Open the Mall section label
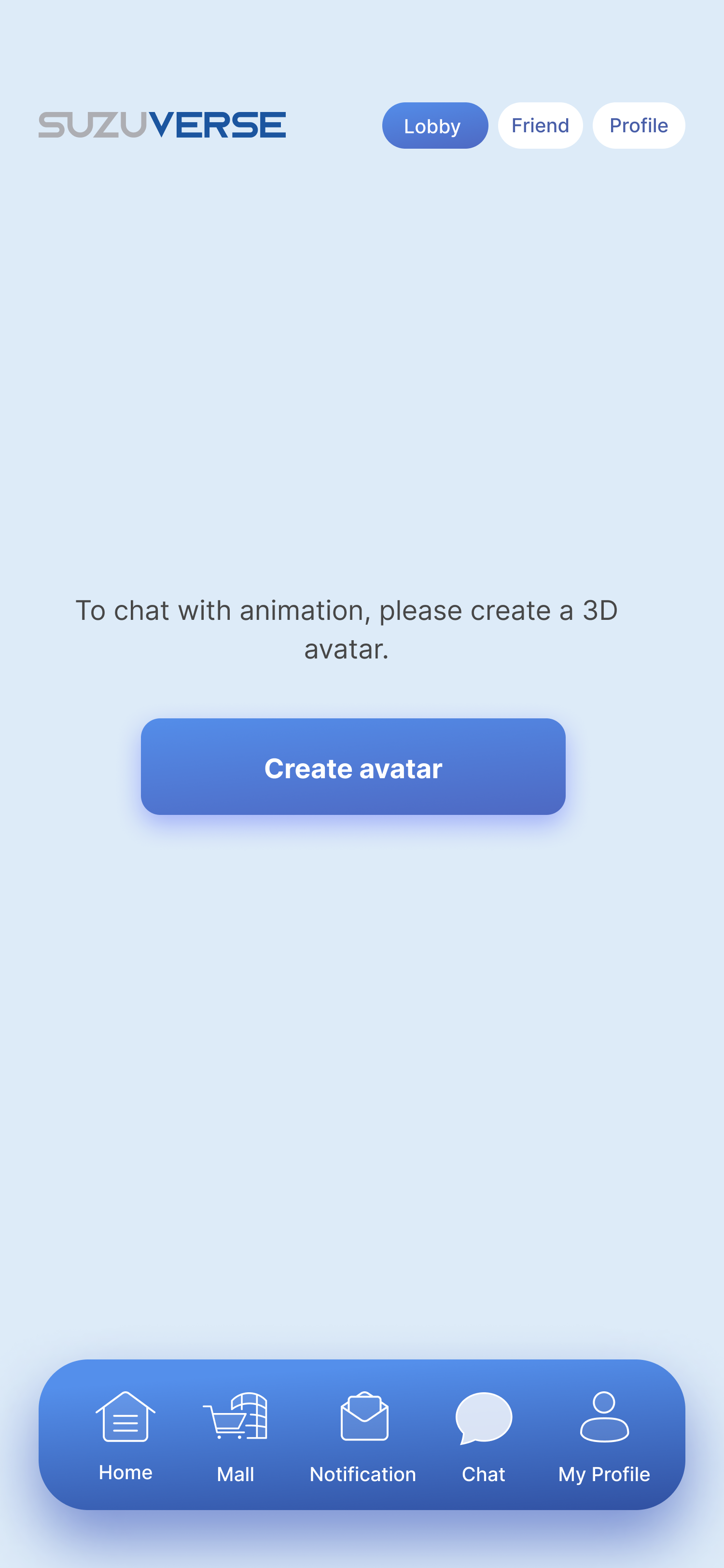The height and width of the screenshot is (1568, 724). pyautogui.click(x=236, y=1474)
